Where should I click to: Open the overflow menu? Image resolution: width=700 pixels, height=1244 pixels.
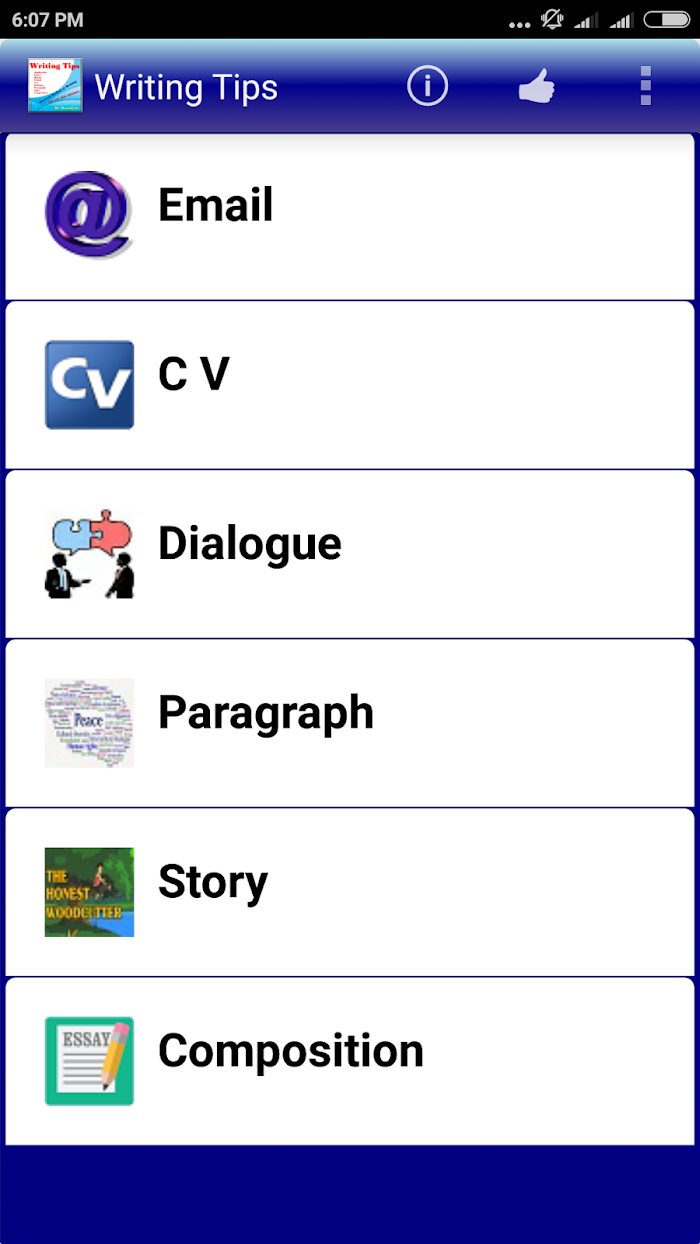(x=646, y=87)
